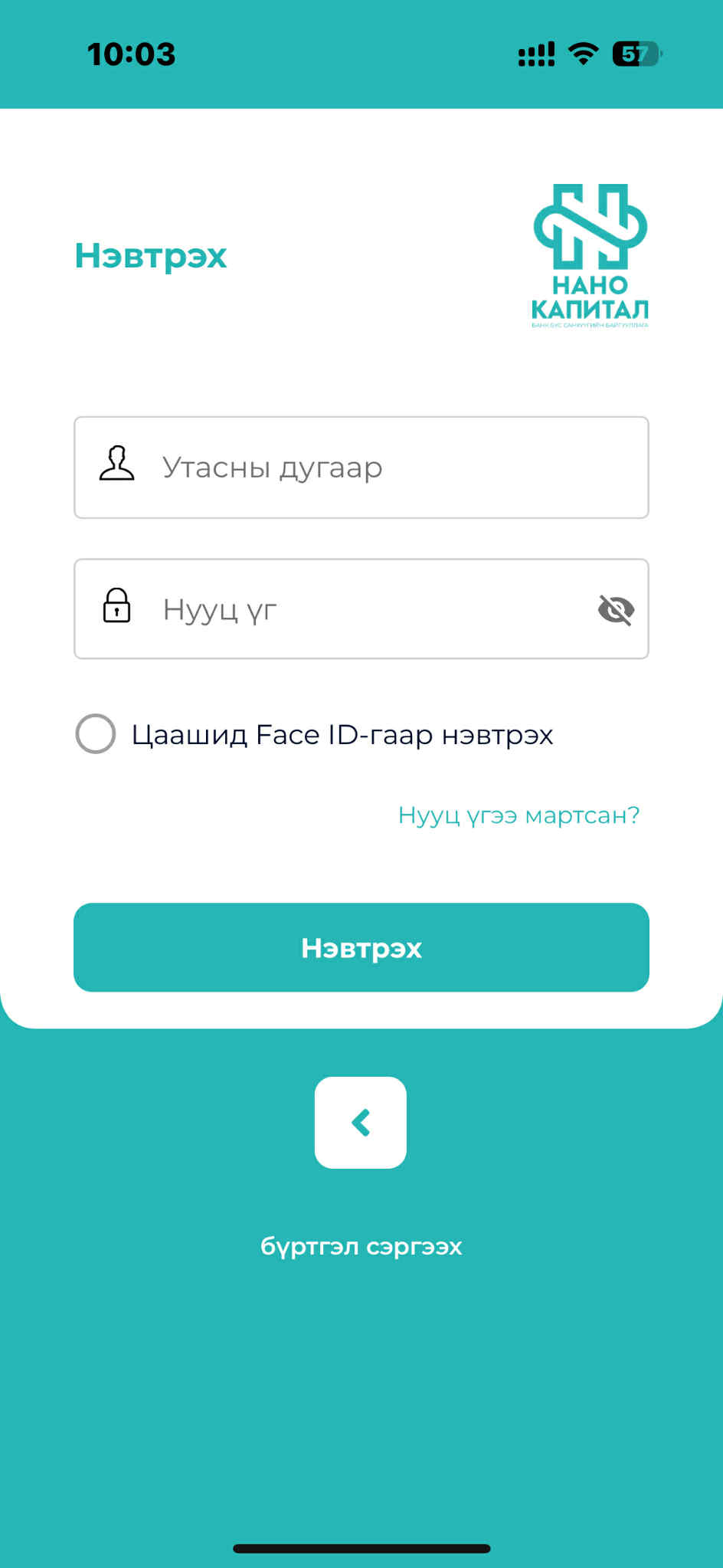Click the clock showing 10:03
Viewport: 723px width, 1568px height.
[131, 52]
